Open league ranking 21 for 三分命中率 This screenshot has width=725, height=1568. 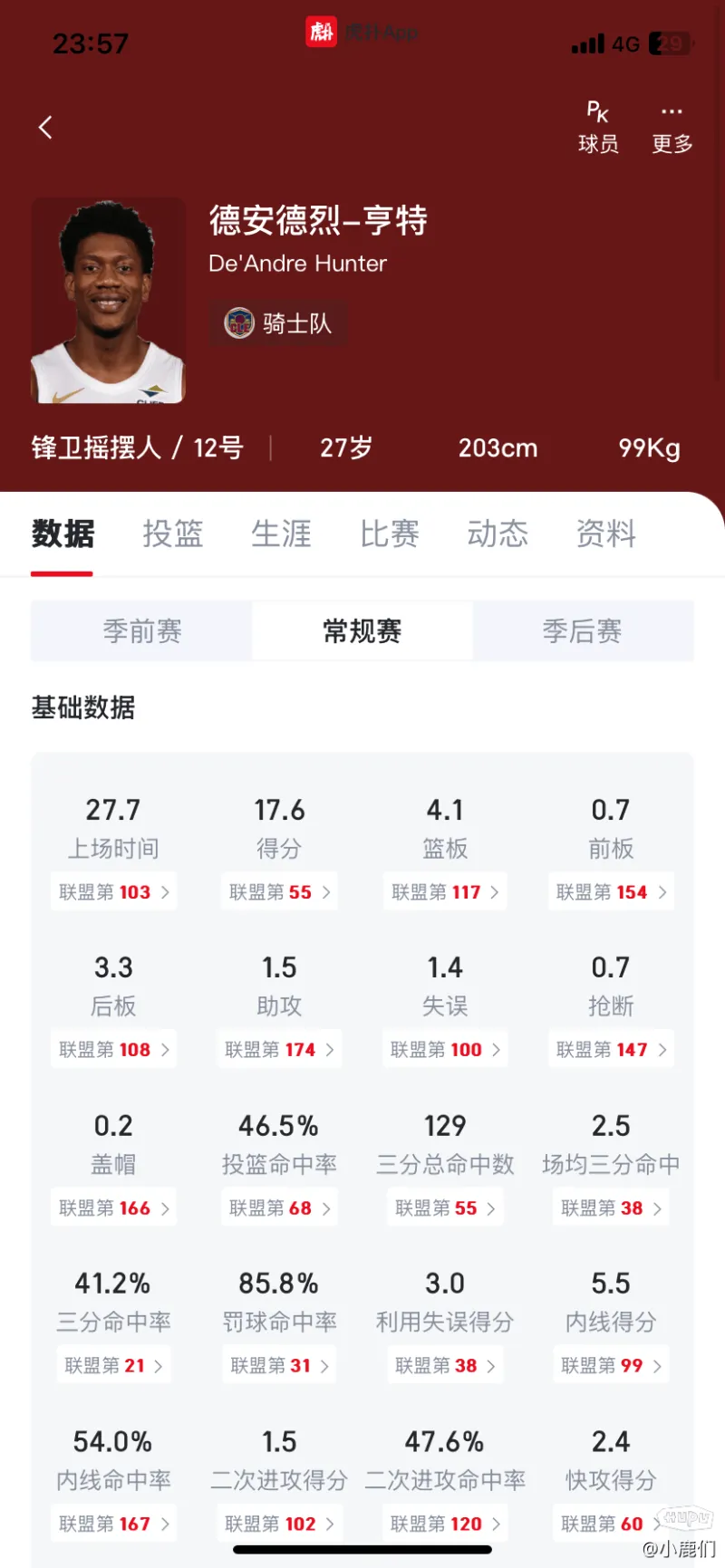pyautogui.click(x=113, y=1366)
